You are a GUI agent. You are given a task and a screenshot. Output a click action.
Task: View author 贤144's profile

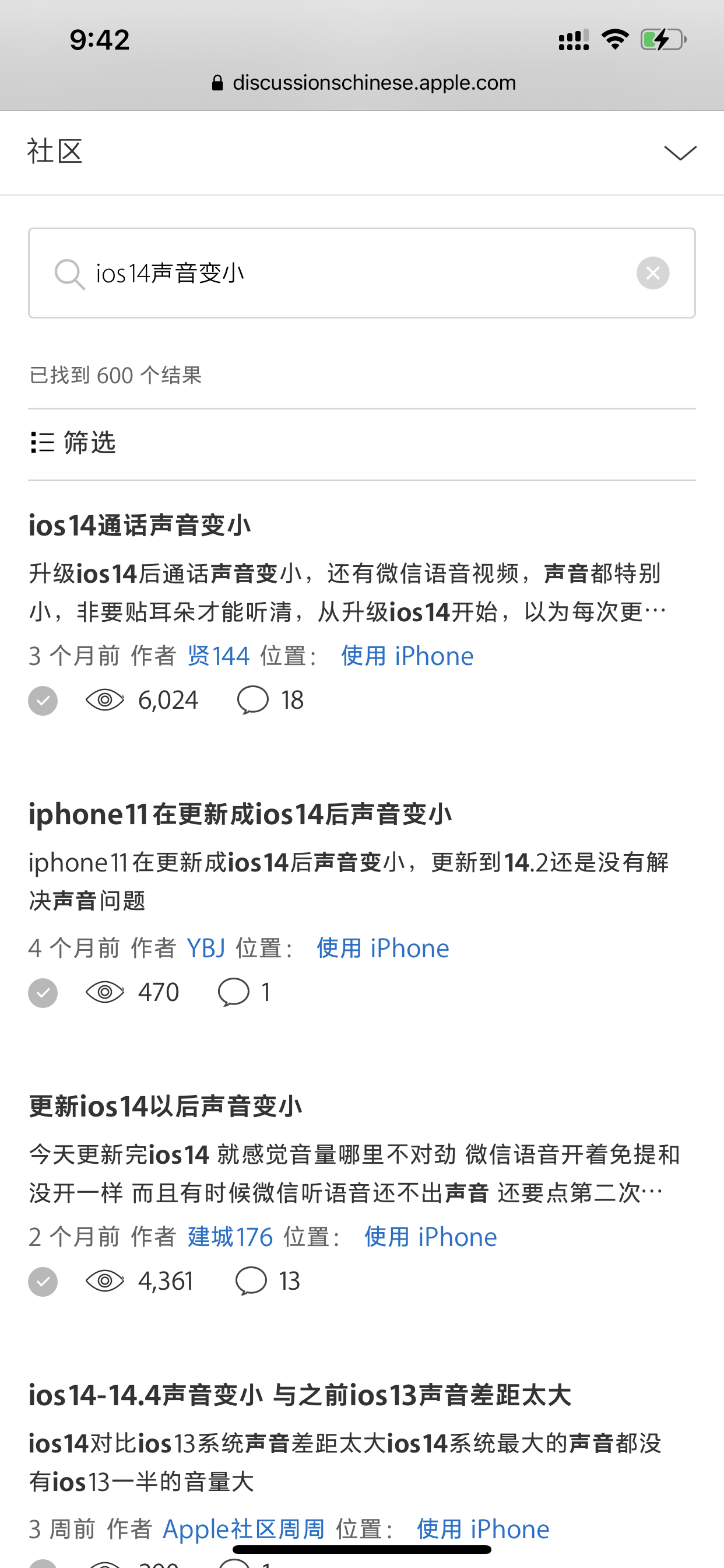click(x=219, y=656)
